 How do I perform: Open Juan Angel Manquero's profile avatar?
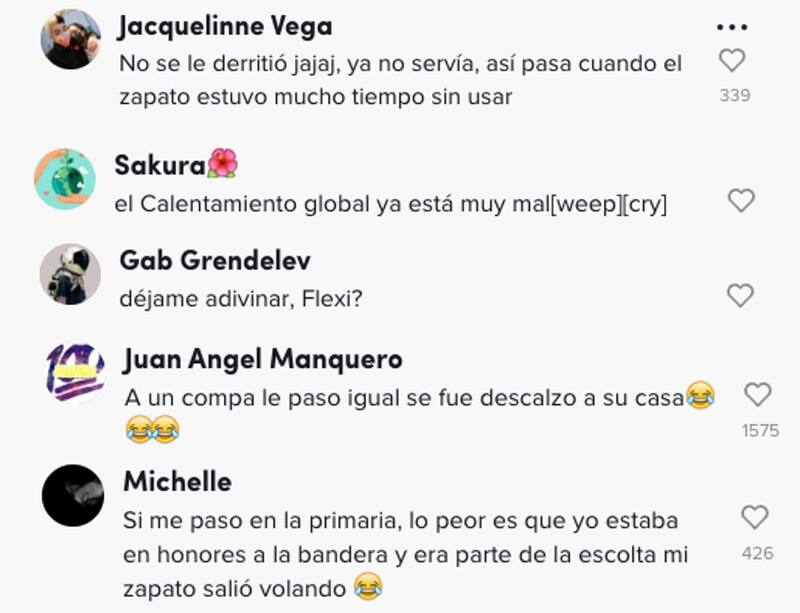[76, 373]
